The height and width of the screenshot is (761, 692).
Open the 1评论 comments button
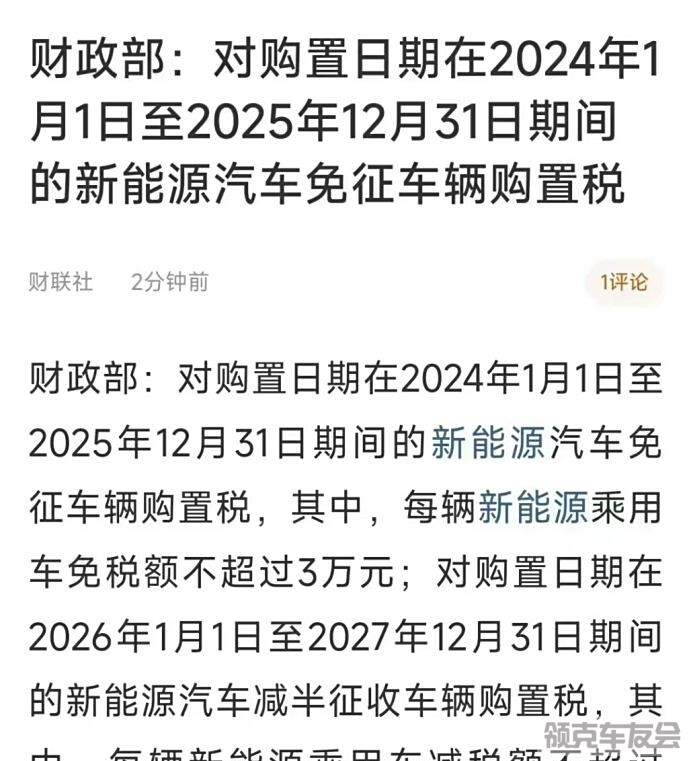click(x=624, y=283)
